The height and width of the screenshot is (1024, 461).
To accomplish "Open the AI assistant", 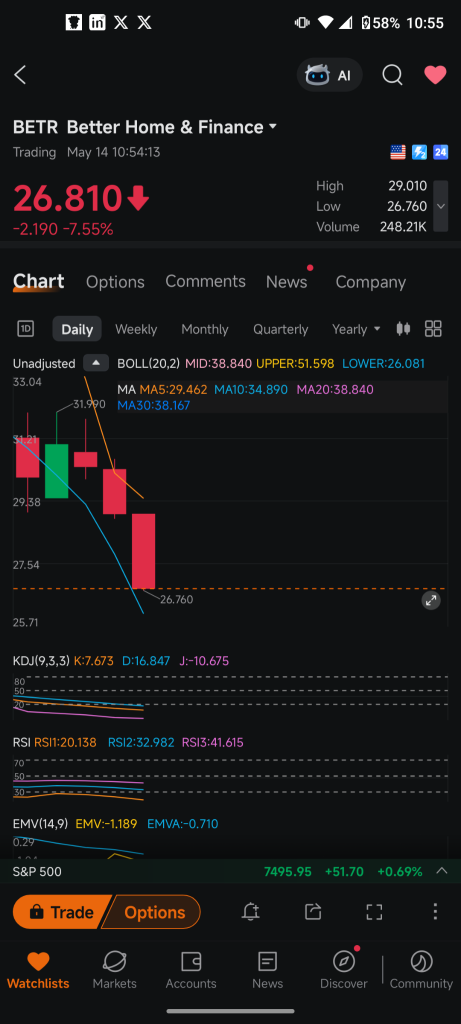I will [x=329, y=75].
